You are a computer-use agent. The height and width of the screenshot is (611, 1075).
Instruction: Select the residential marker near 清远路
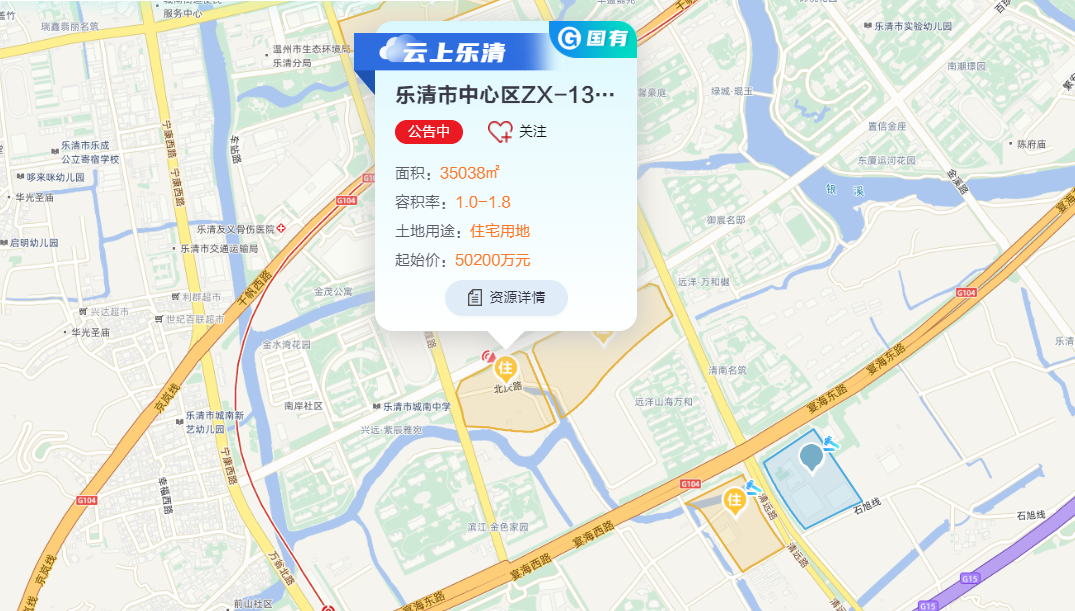coord(735,498)
